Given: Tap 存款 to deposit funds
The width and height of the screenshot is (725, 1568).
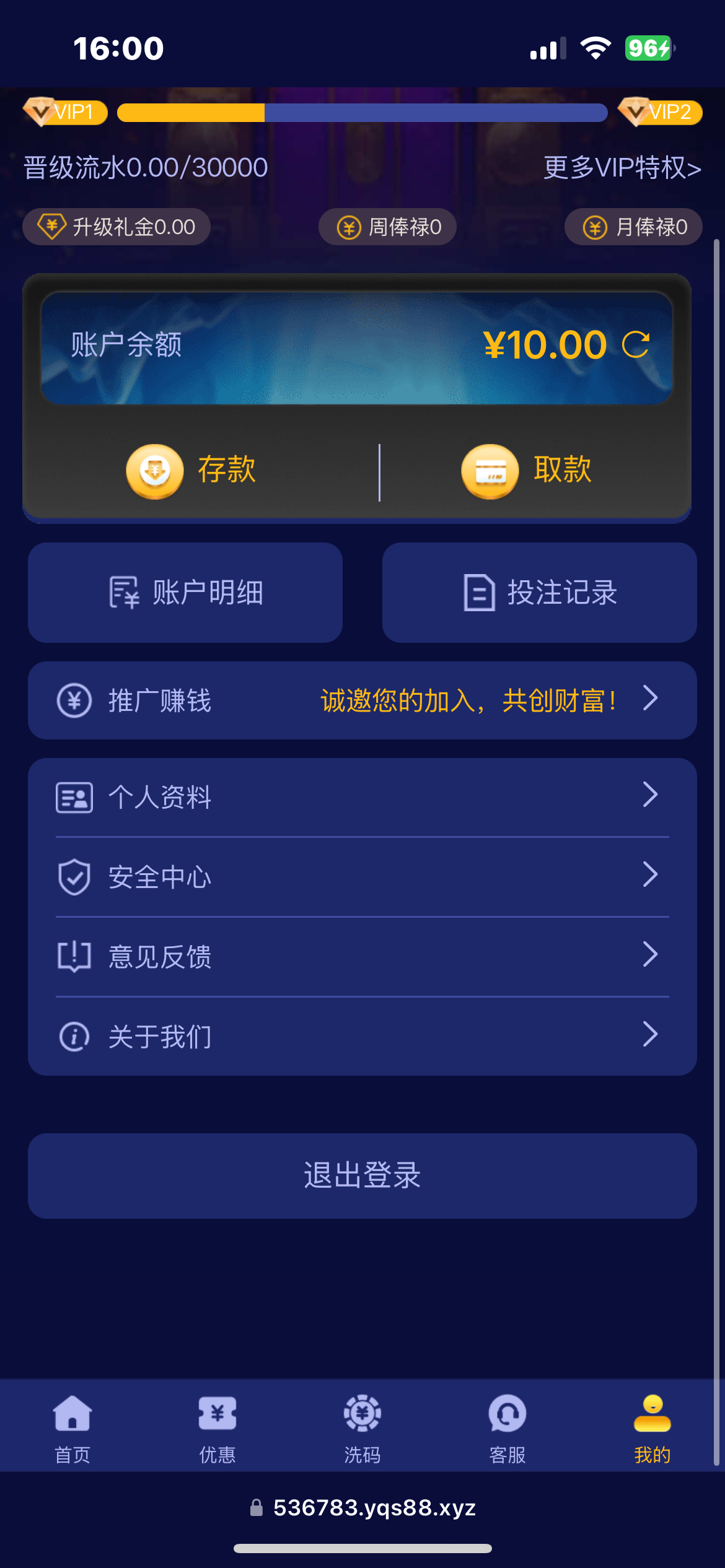Looking at the screenshot, I should tap(191, 470).
